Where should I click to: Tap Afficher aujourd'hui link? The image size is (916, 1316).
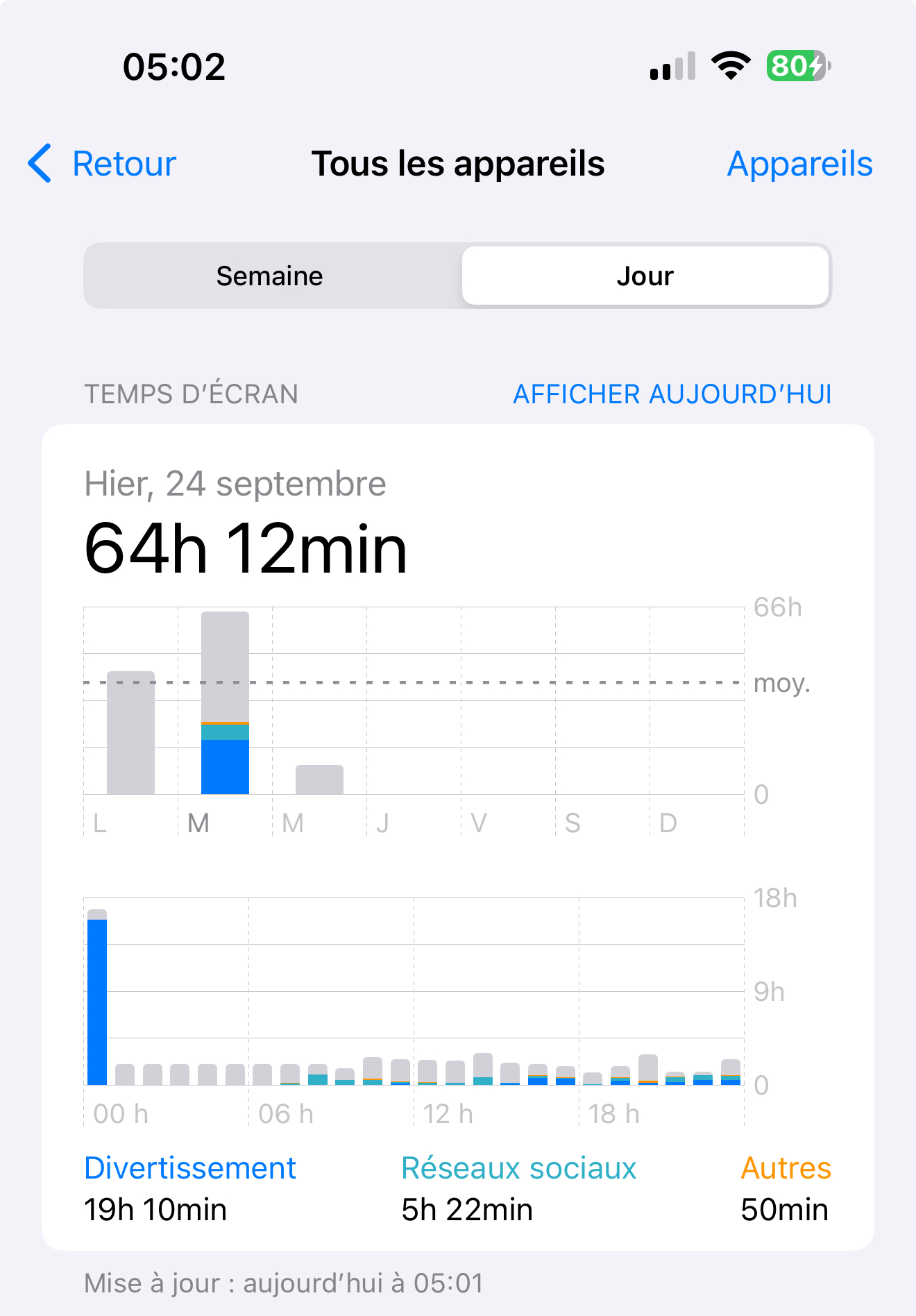672,394
